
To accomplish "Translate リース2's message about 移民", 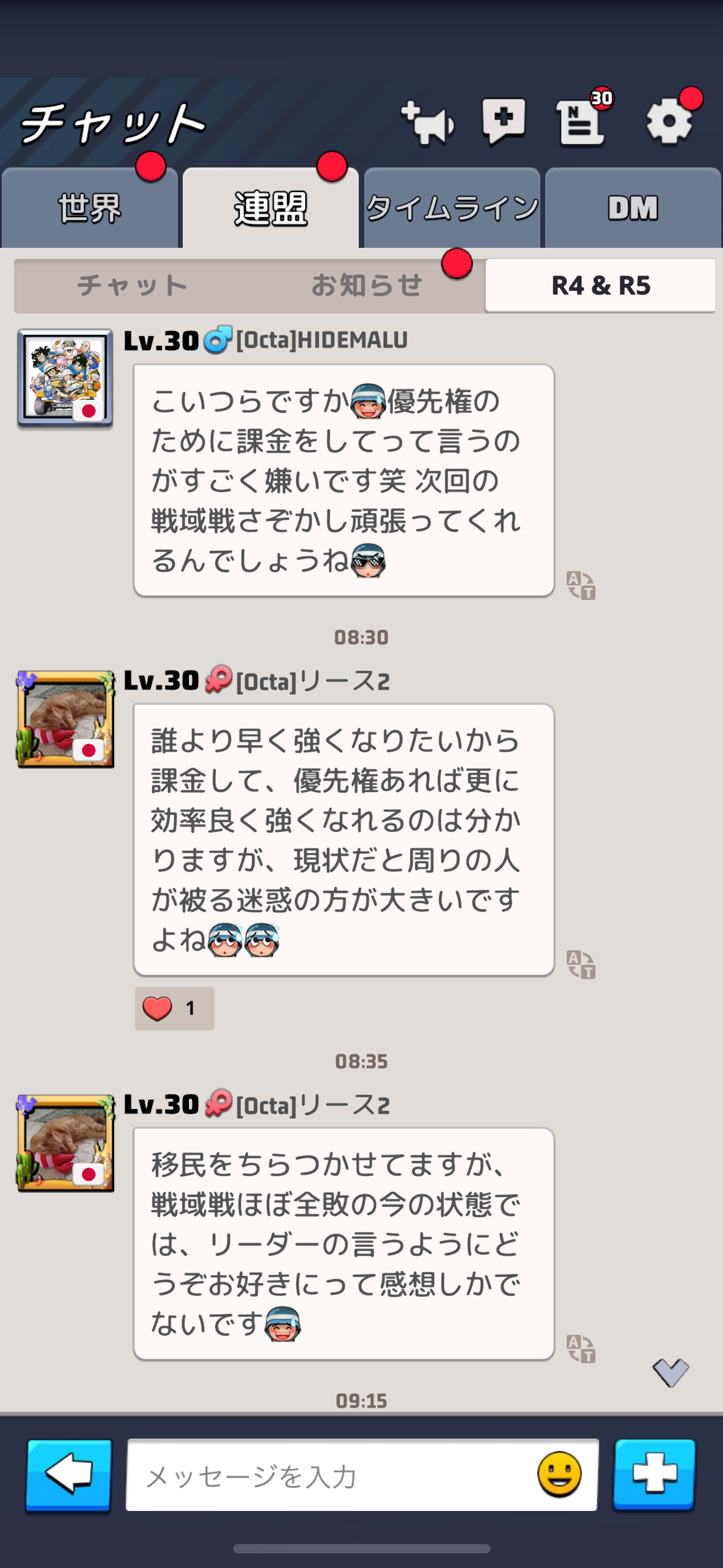I will pyautogui.click(x=581, y=1348).
